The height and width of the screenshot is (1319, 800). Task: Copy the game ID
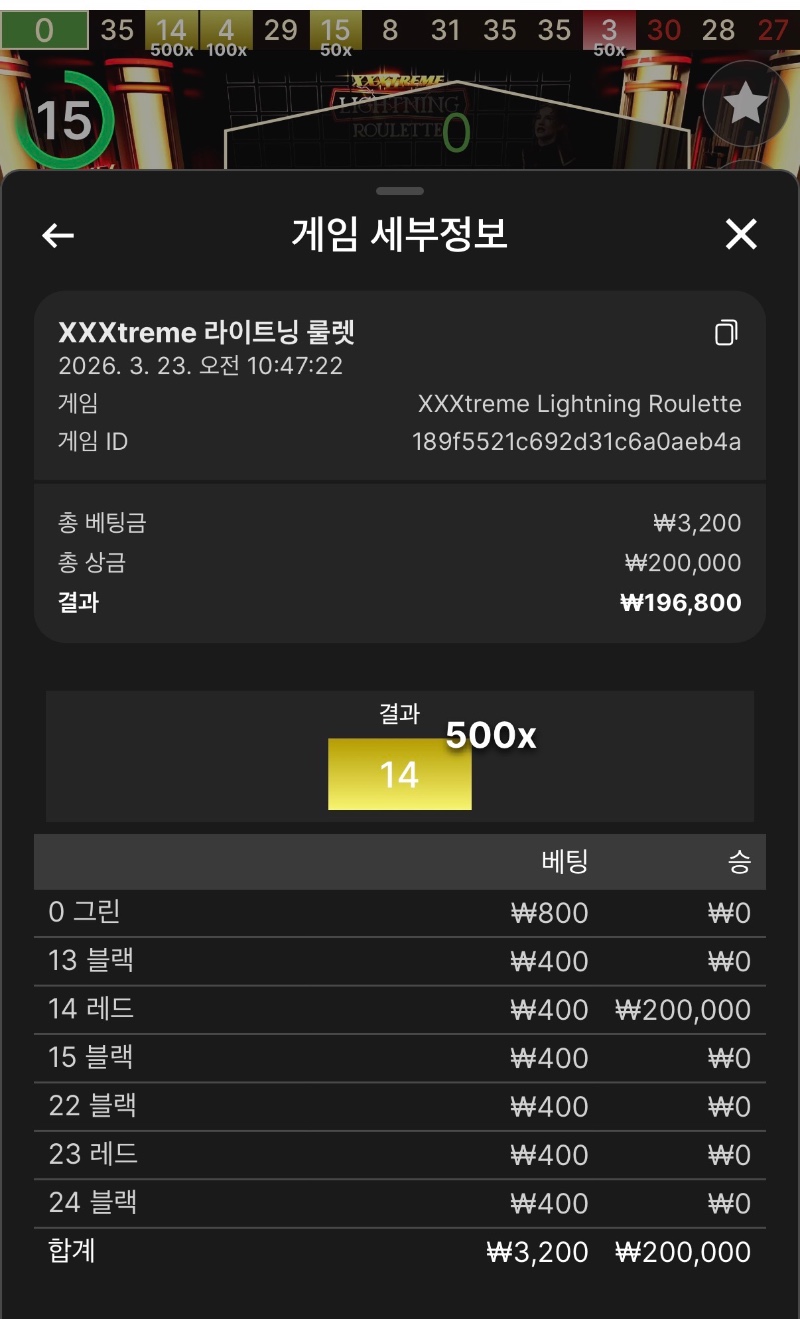[726, 333]
